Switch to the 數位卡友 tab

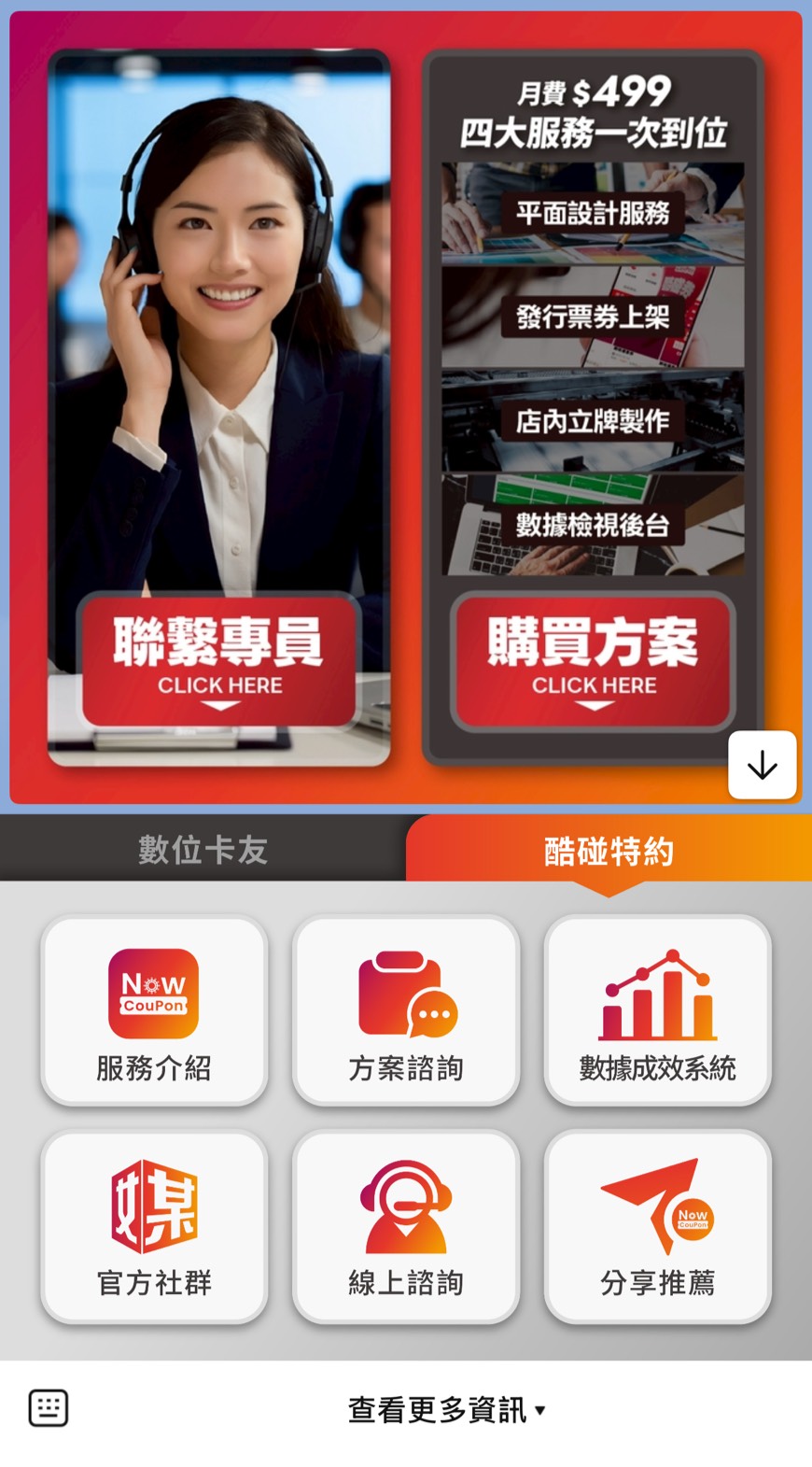pyautogui.click(x=203, y=850)
